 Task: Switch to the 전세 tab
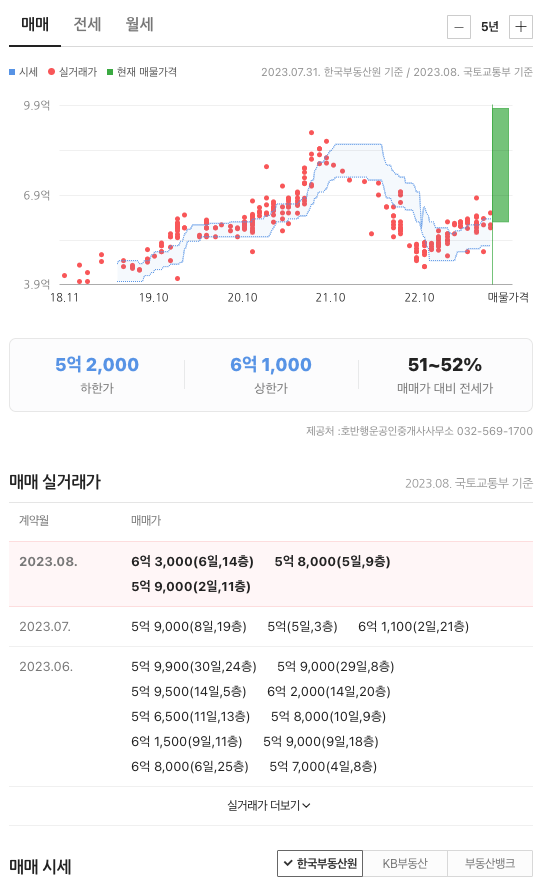point(87,24)
